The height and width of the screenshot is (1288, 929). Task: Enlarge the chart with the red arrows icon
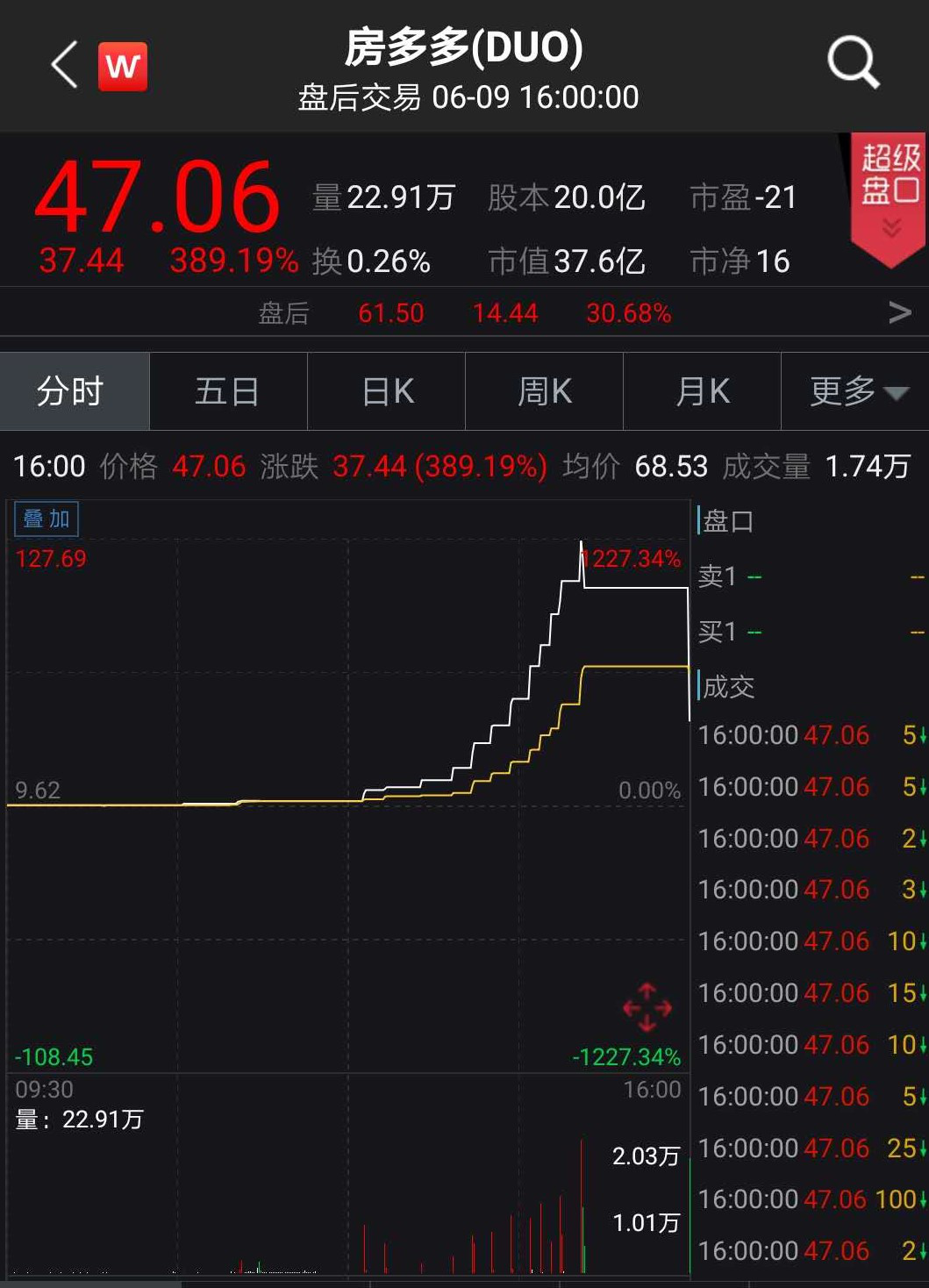coord(647,1007)
